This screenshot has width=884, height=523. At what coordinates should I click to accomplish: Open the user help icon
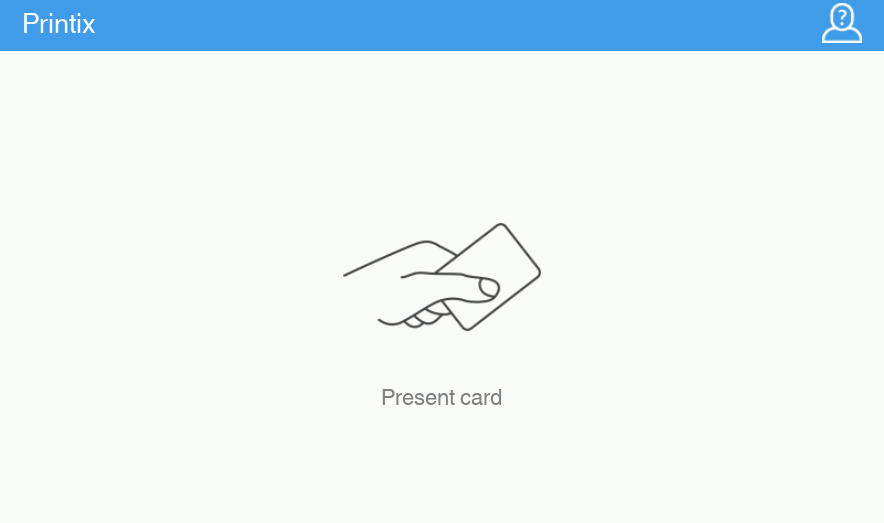click(841, 24)
